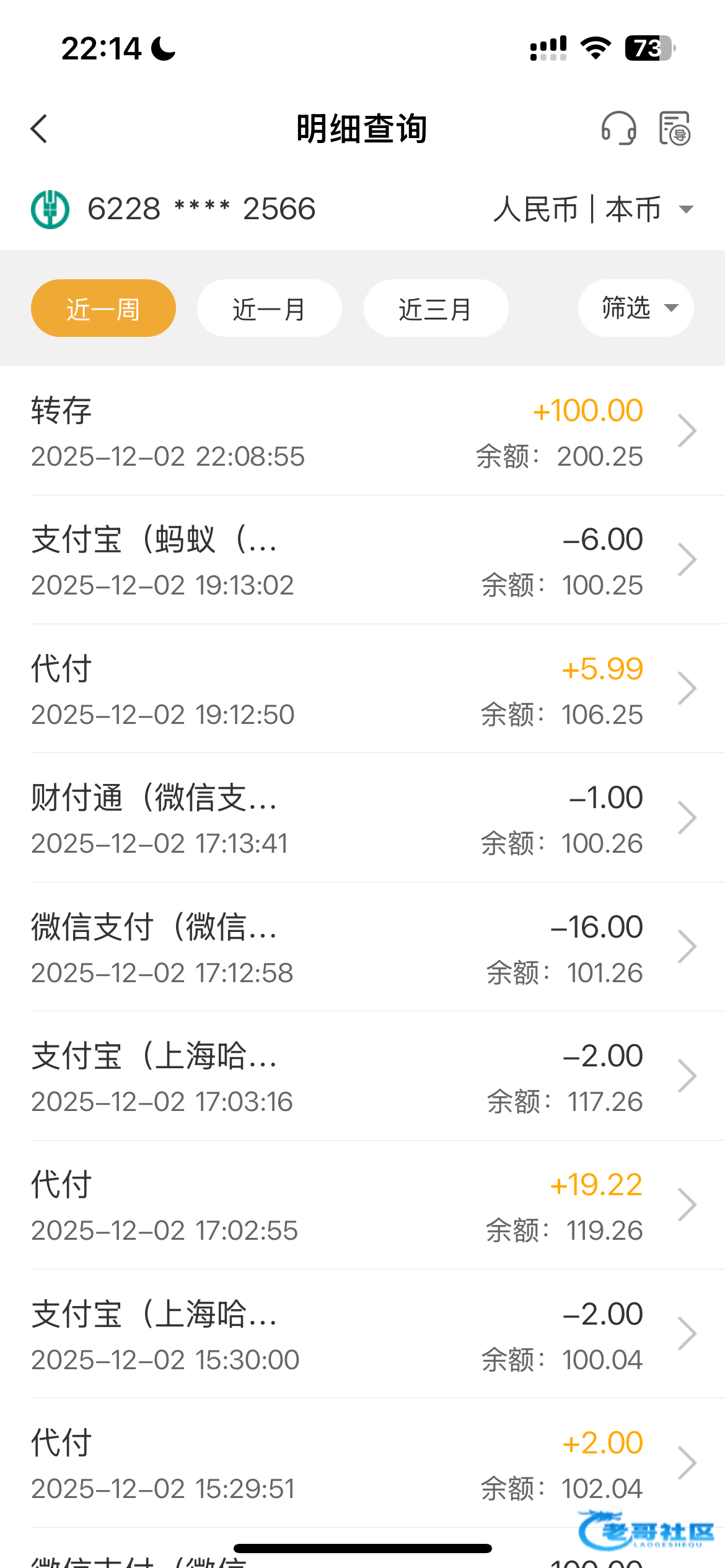View the 财付通 -1.00 transaction

pos(362,818)
